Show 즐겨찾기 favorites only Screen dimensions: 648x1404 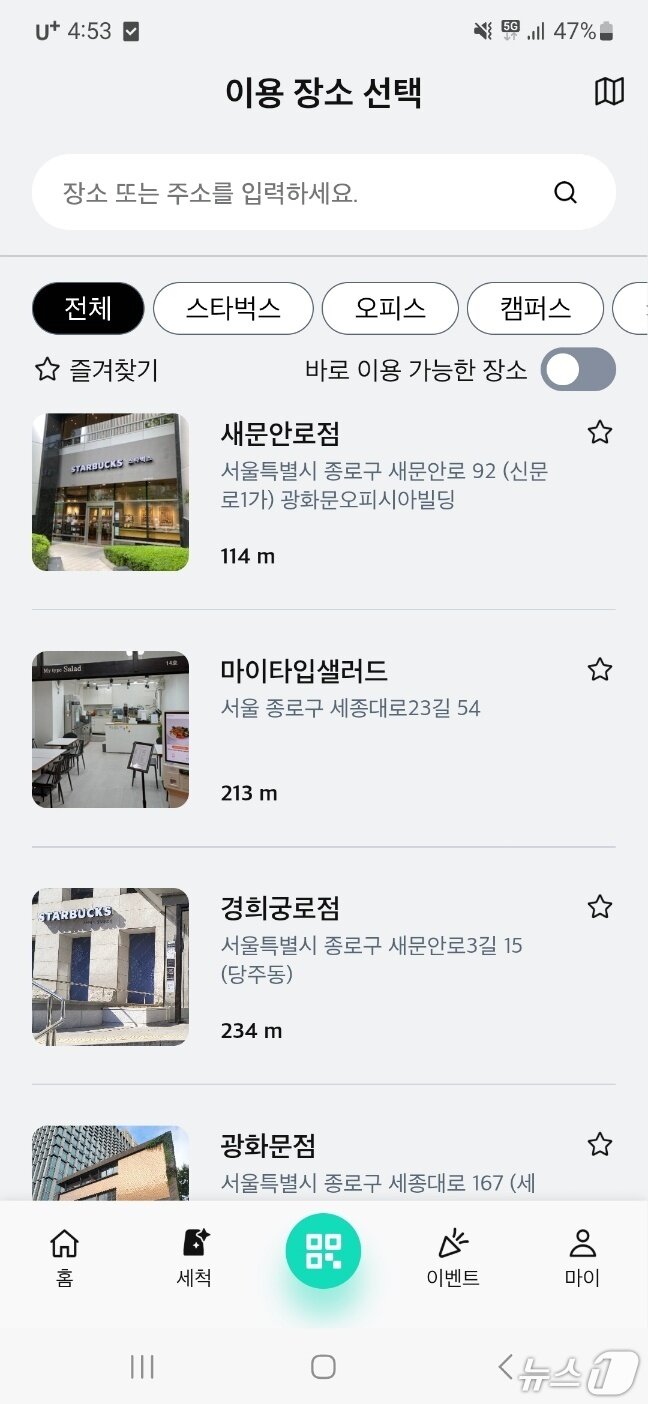[97, 370]
